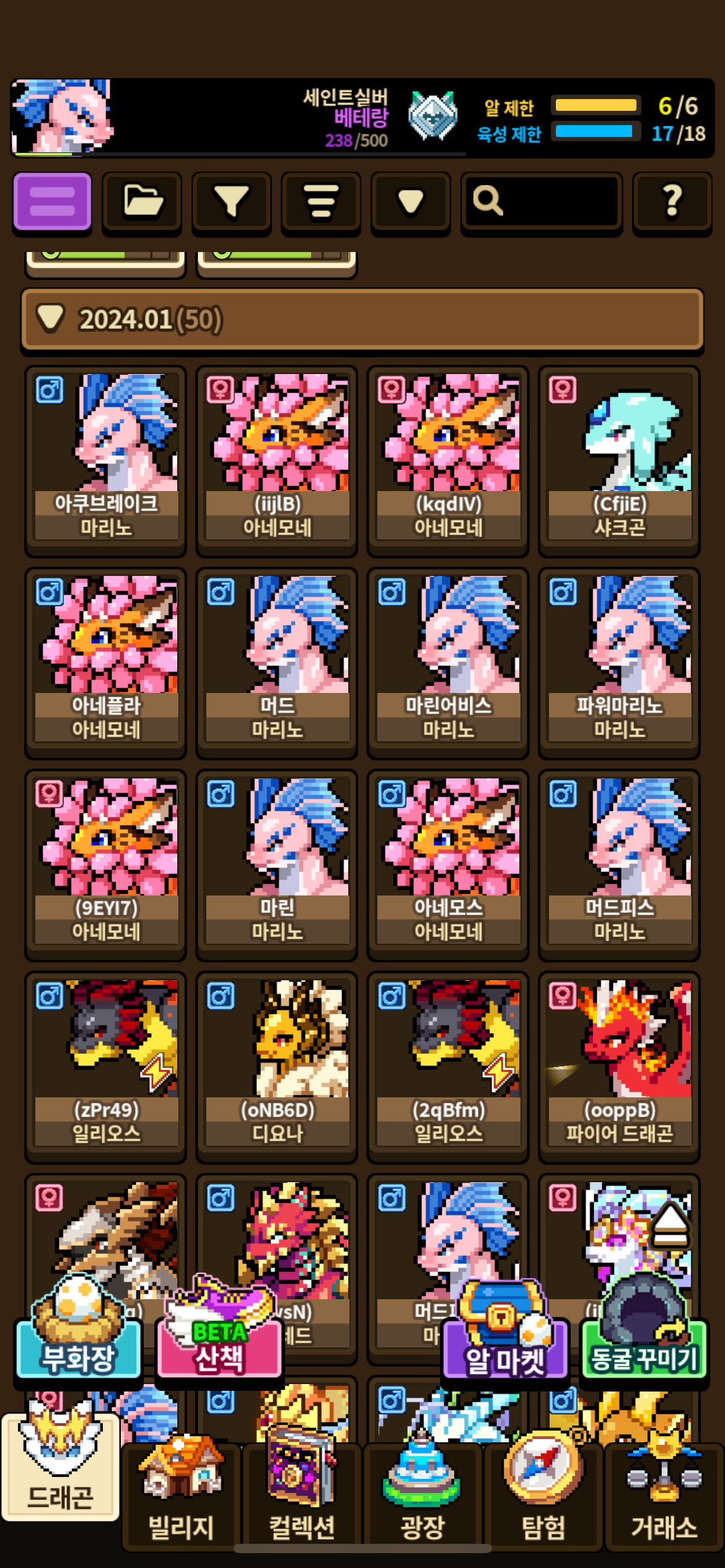
Task: Select the 파워마리노 dragon card
Action: [619, 660]
